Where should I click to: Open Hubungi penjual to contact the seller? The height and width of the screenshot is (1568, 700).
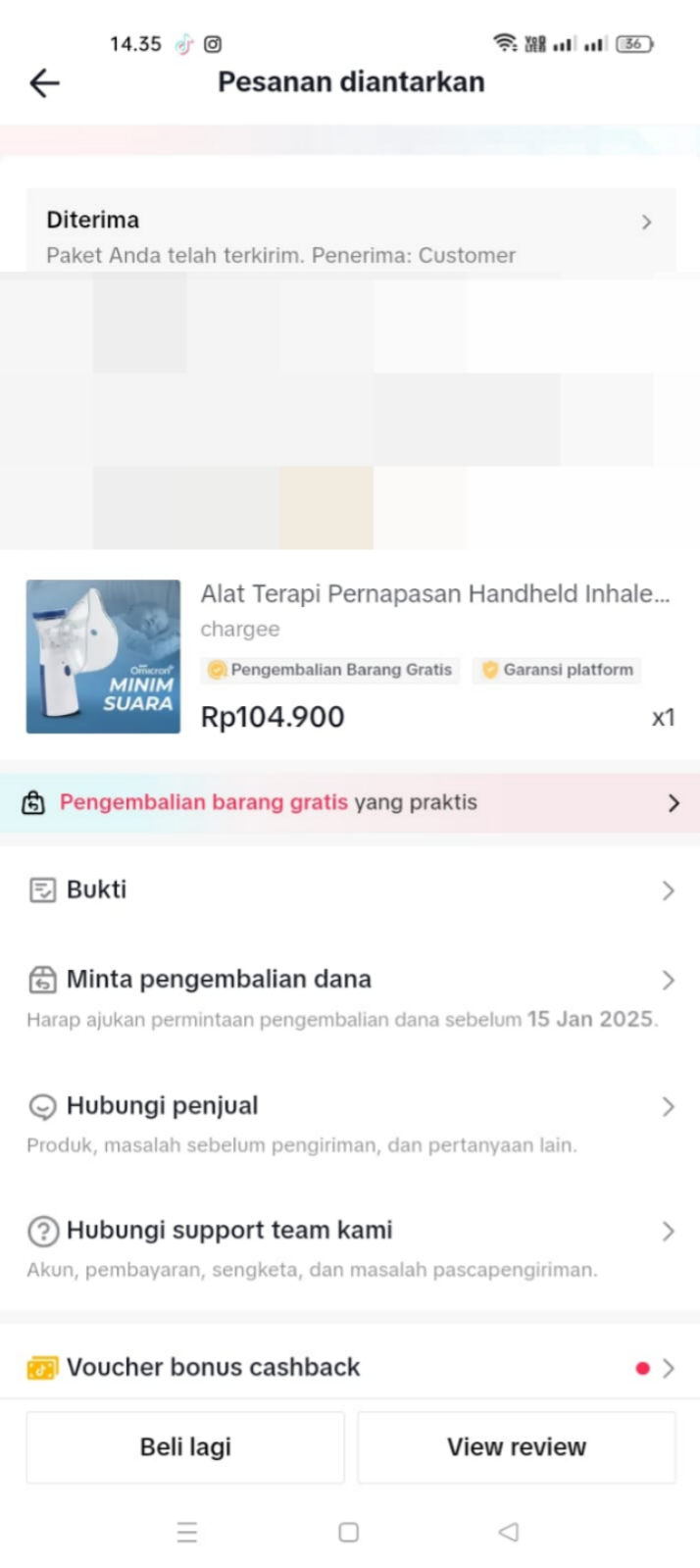pos(350,1107)
